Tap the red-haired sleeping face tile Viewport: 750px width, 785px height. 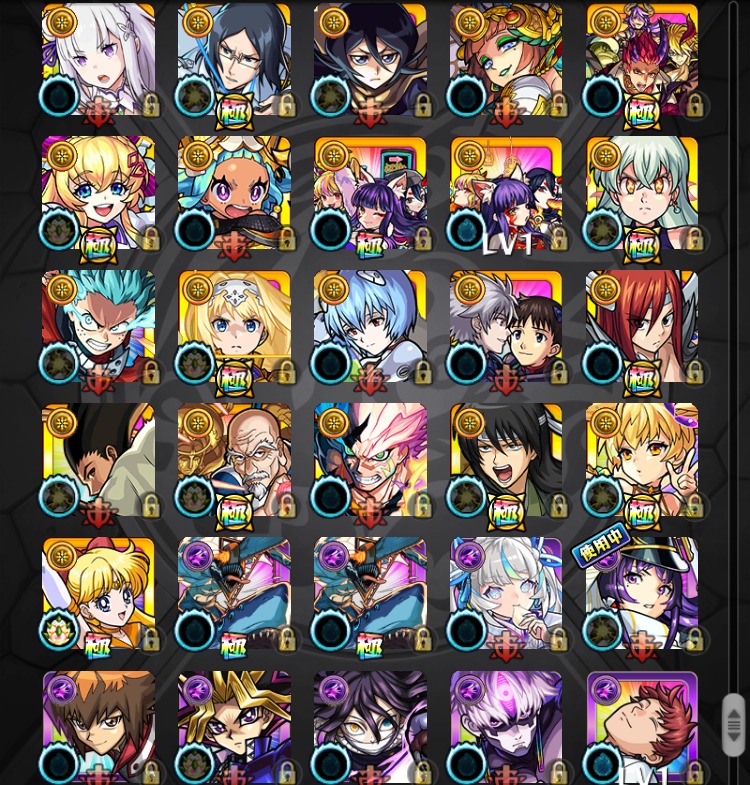click(x=642, y=725)
